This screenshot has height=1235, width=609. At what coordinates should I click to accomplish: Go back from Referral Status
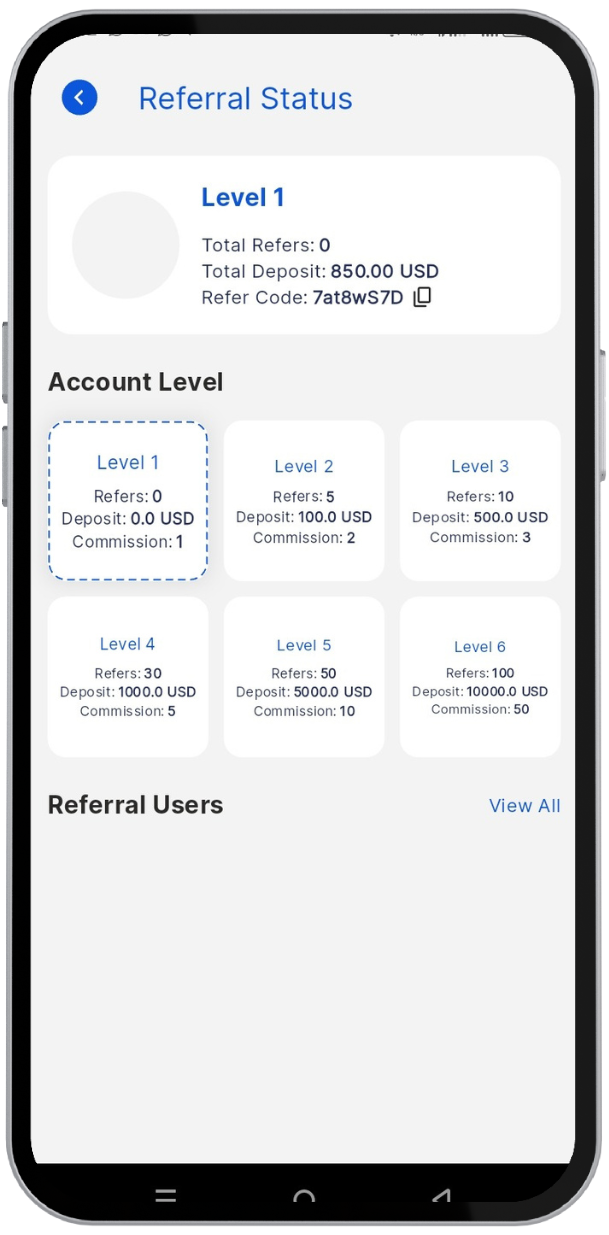[80, 98]
